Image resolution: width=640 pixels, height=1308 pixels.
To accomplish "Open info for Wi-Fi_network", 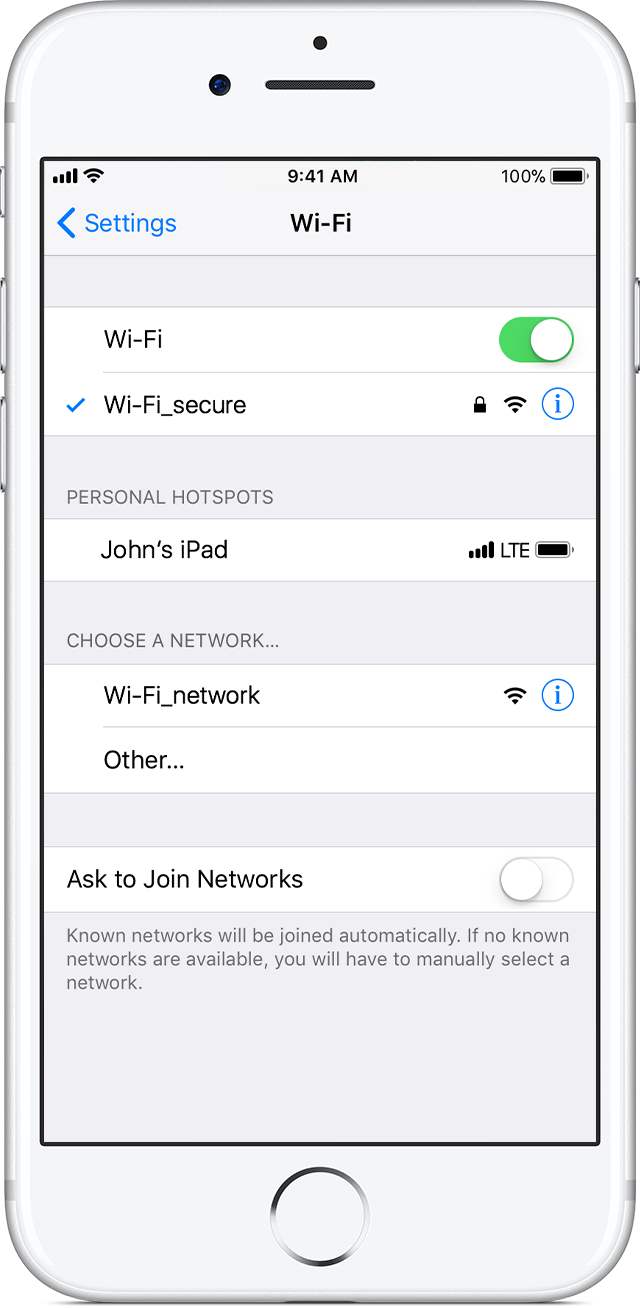I will pyautogui.click(x=558, y=695).
